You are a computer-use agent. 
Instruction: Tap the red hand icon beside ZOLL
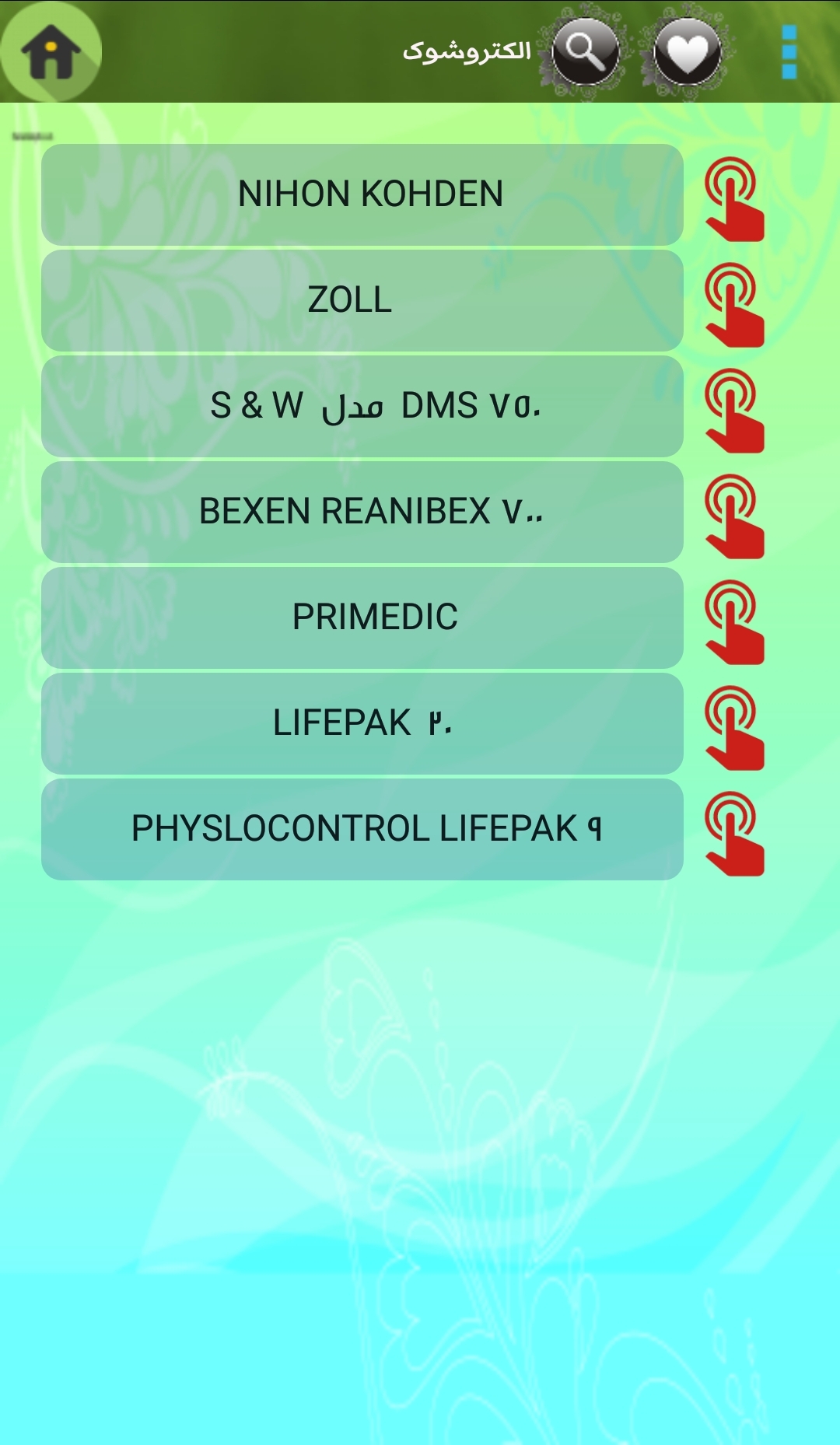733,305
